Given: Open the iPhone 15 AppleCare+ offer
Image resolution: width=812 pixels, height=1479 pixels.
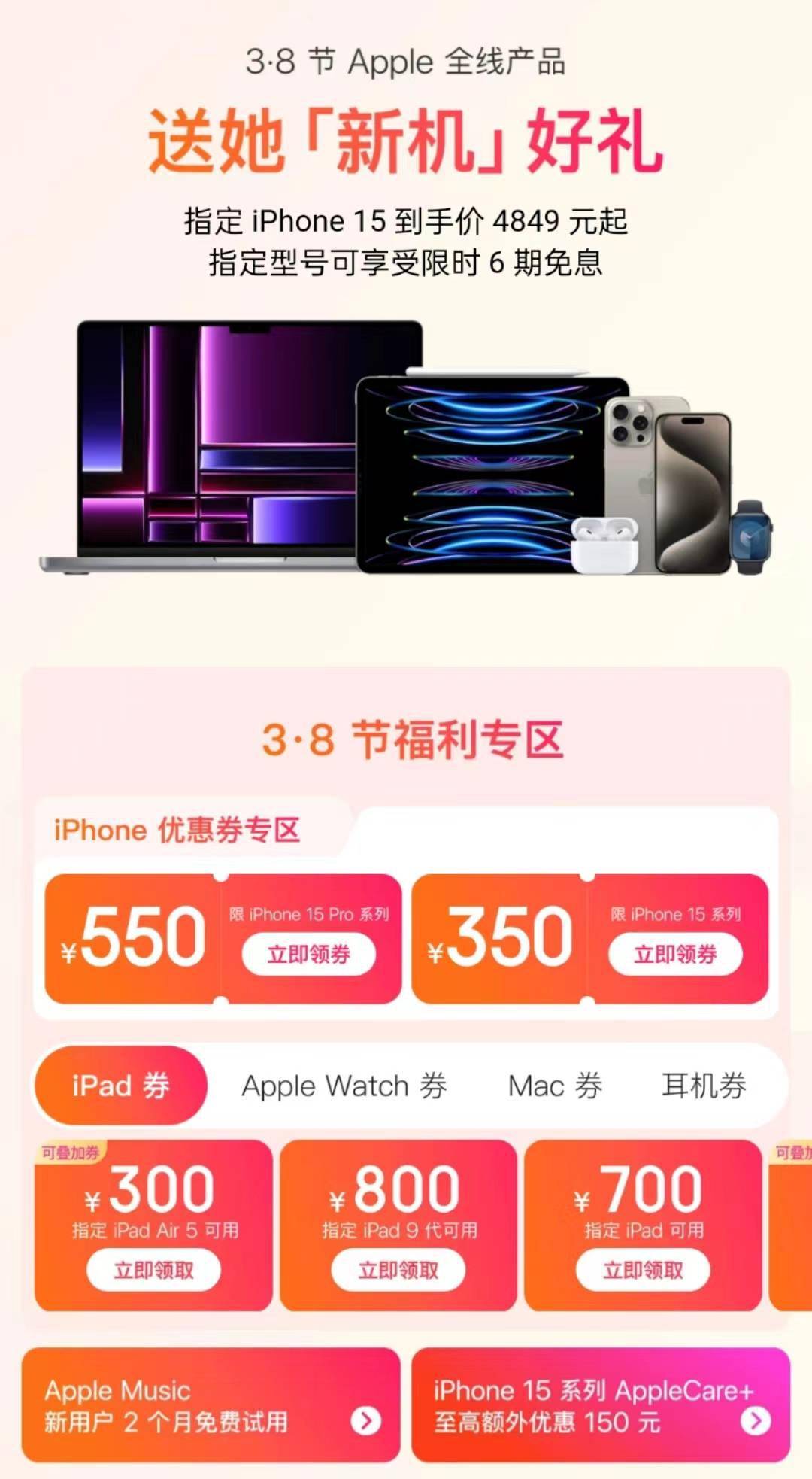Looking at the screenshot, I should [601, 1405].
